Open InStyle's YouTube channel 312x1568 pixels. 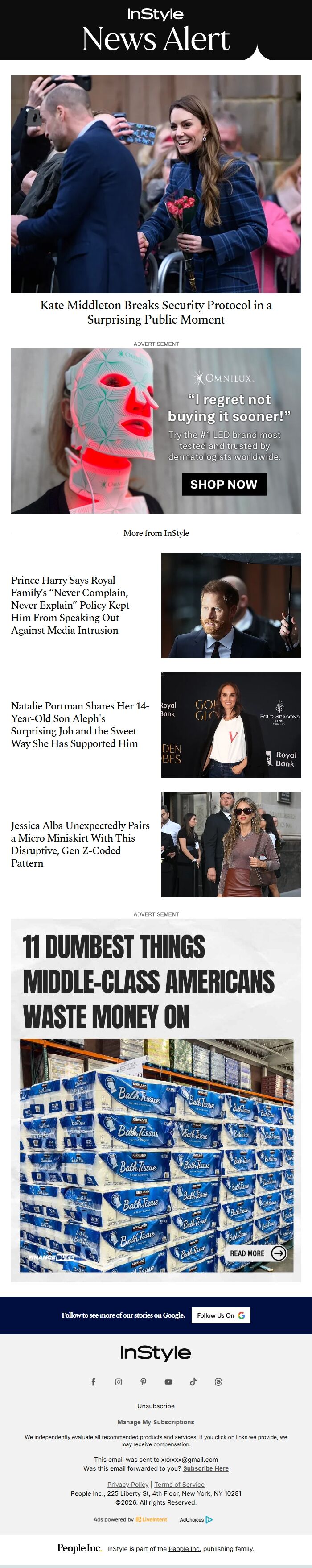(x=168, y=1382)
